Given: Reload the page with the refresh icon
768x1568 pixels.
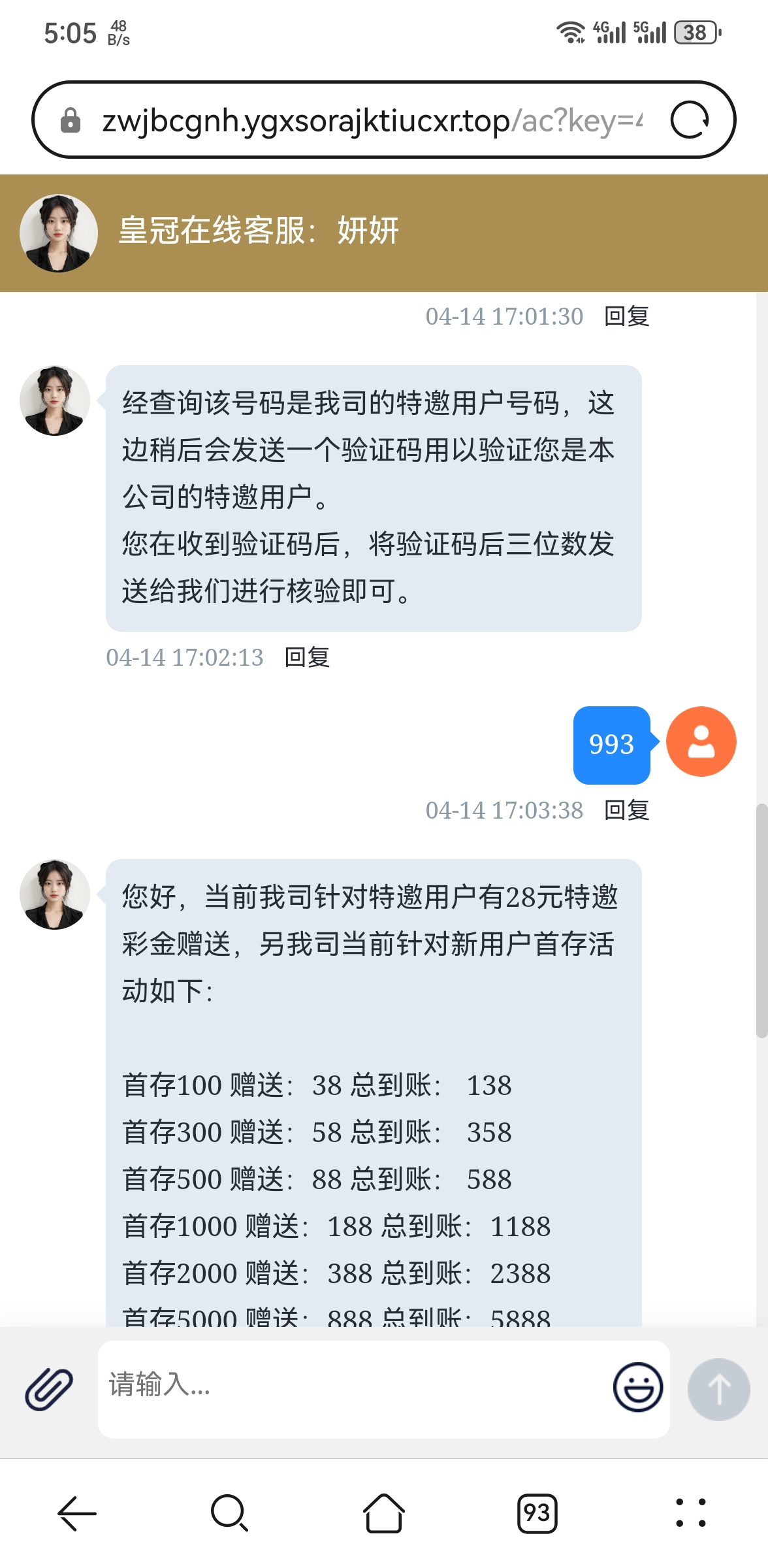Looking at the screenshot, I should point(690,120).
